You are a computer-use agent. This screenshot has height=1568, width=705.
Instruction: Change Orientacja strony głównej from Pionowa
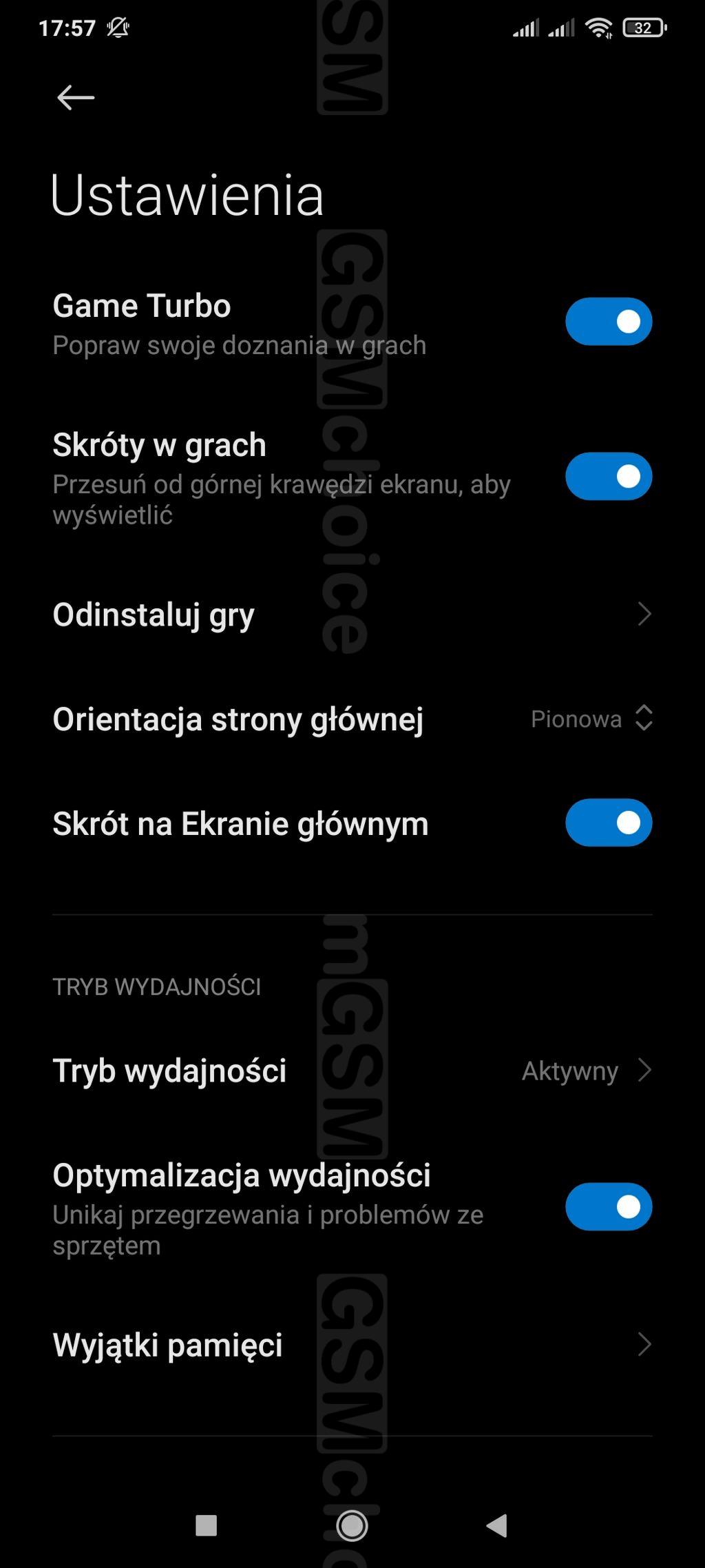point(591,719)
